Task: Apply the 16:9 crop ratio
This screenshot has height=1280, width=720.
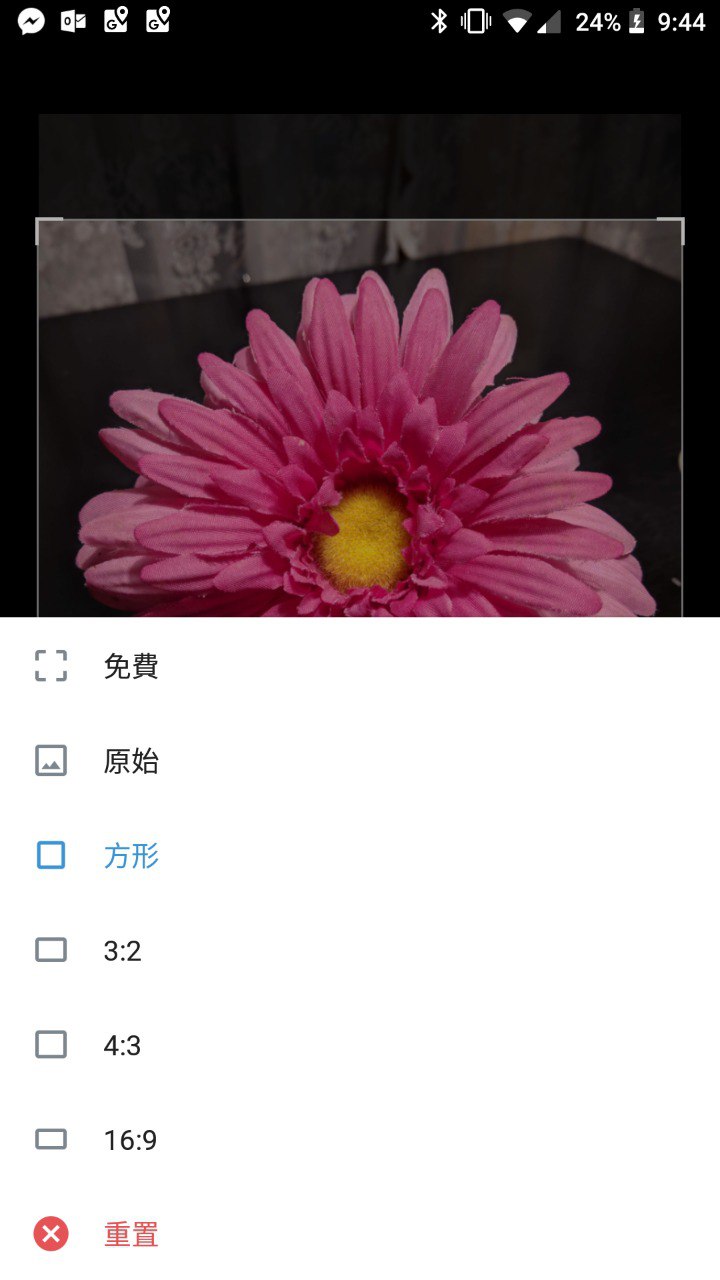Action: [130, 1140]
